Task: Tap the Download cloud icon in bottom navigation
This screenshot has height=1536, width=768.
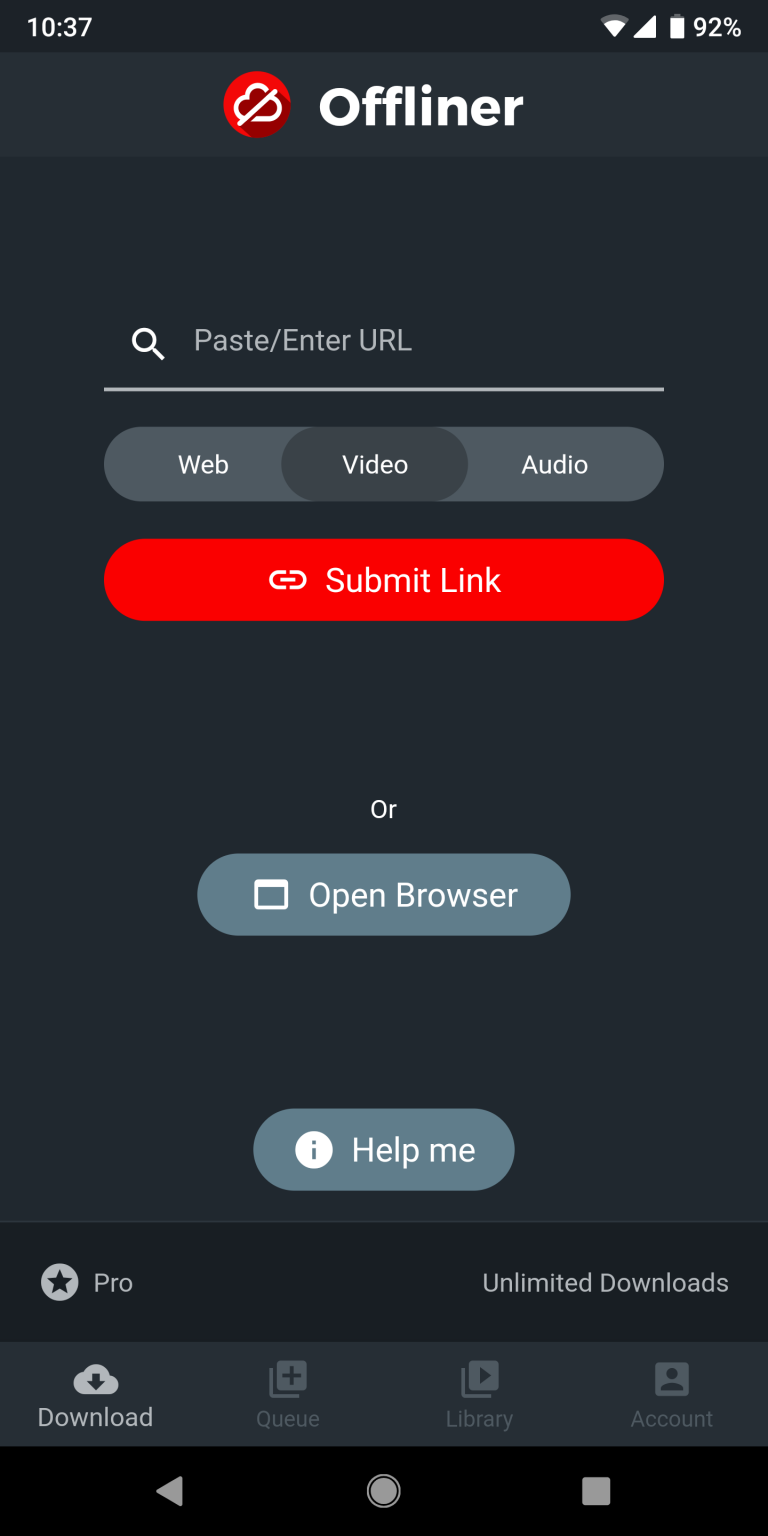Action: (x=95, y=1378)
